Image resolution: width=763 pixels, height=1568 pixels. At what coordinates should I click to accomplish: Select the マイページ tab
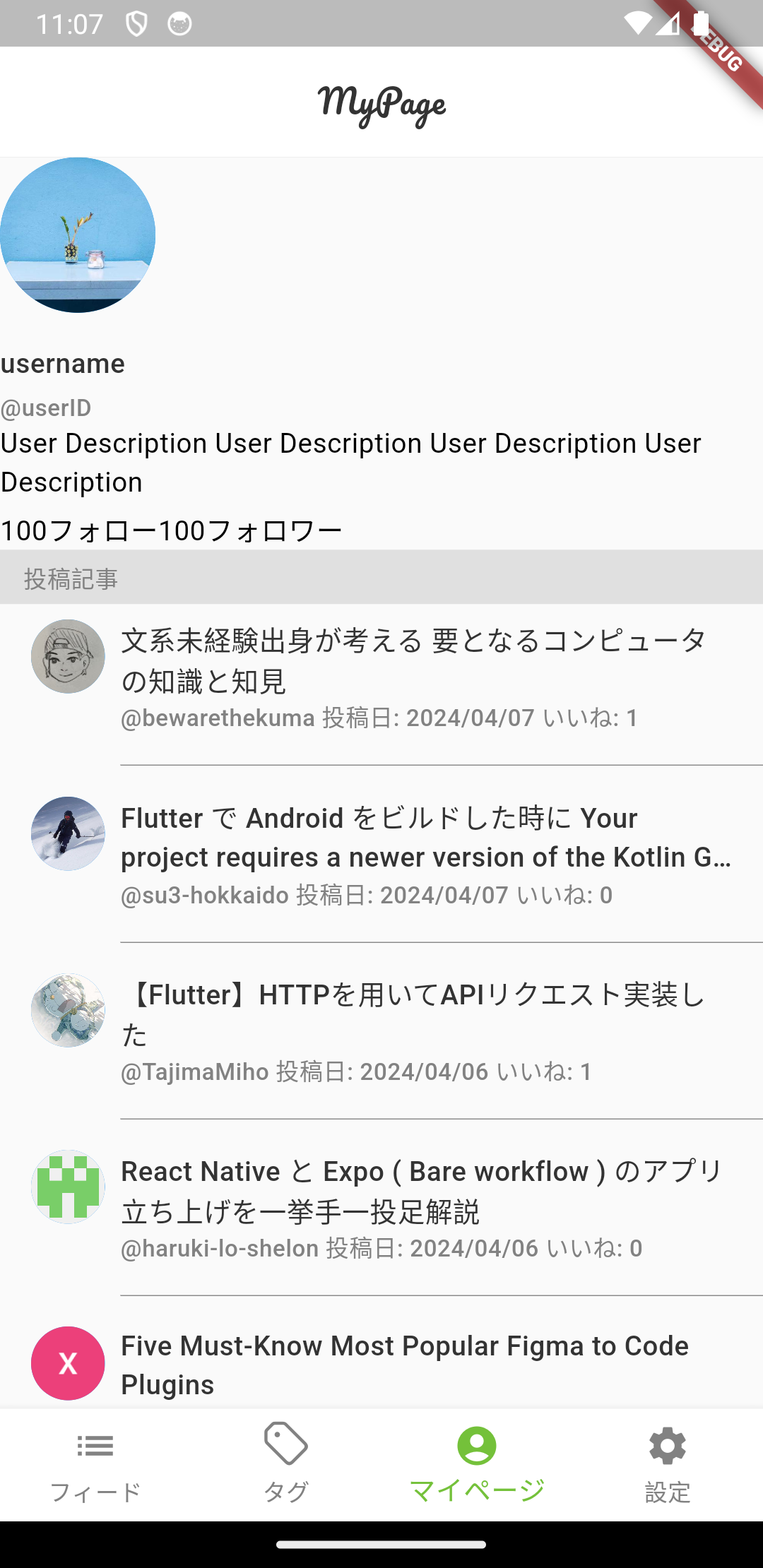(x=477, y=1463)
